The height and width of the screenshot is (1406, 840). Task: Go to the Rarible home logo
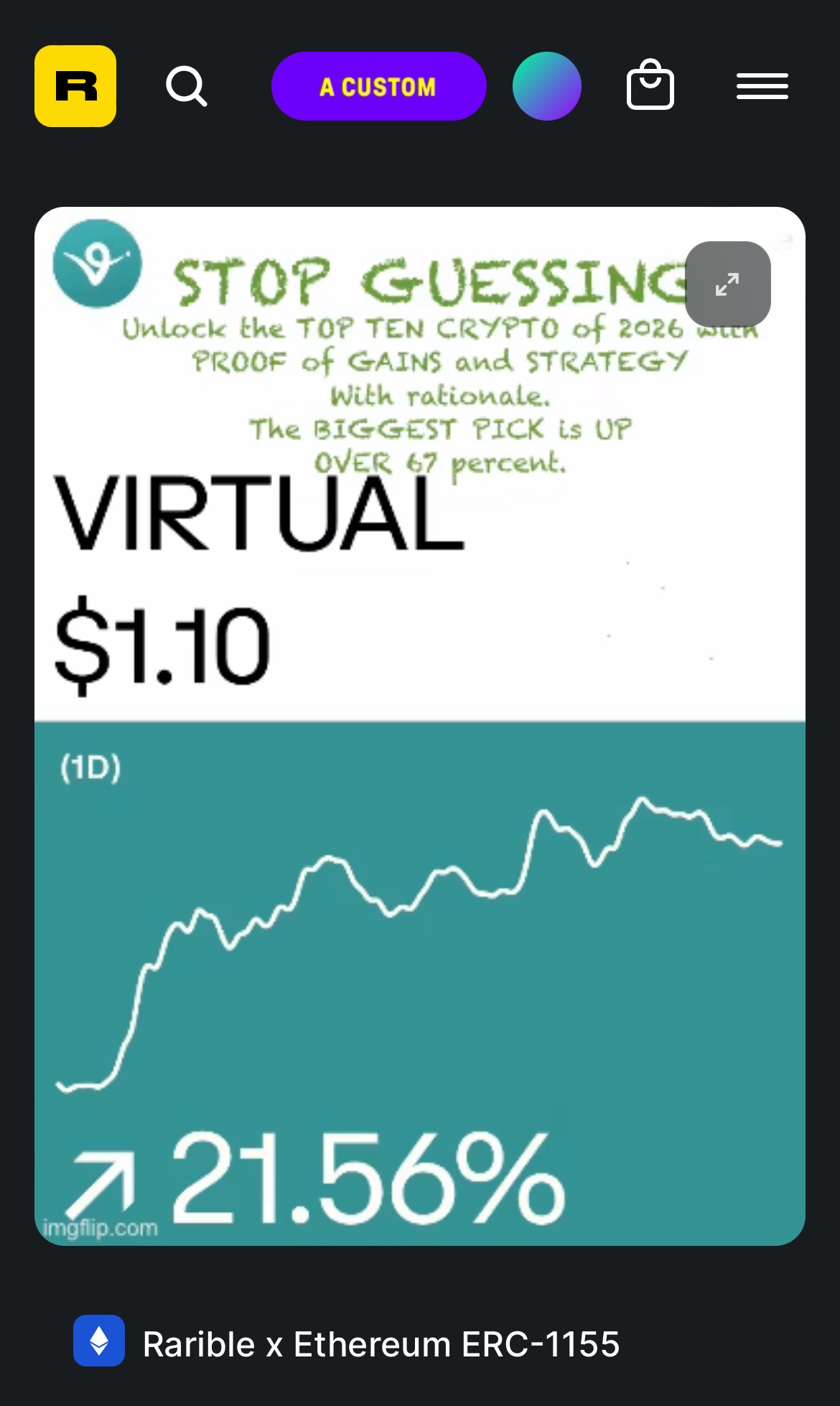(x=75, y=86)
